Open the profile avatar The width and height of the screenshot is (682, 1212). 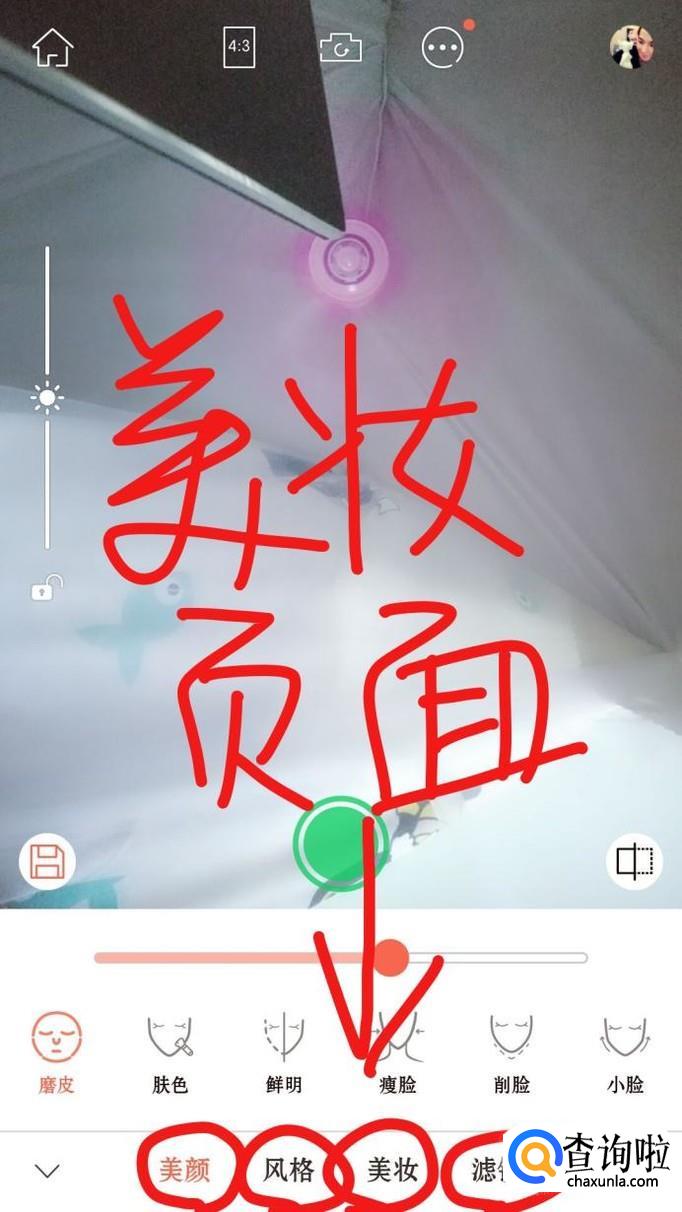[x=631, y=46]
